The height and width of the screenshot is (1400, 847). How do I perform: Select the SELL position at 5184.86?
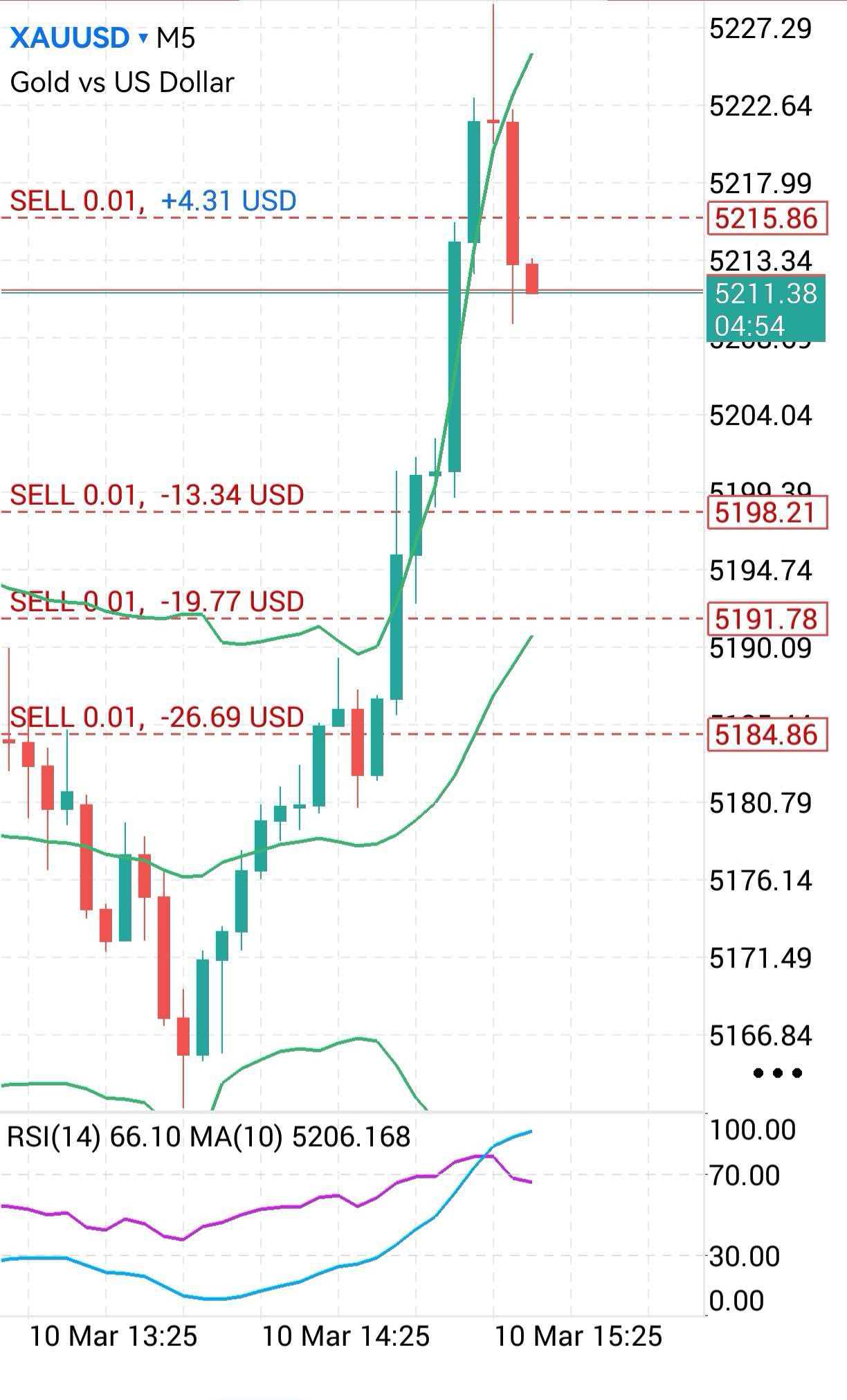156,717
